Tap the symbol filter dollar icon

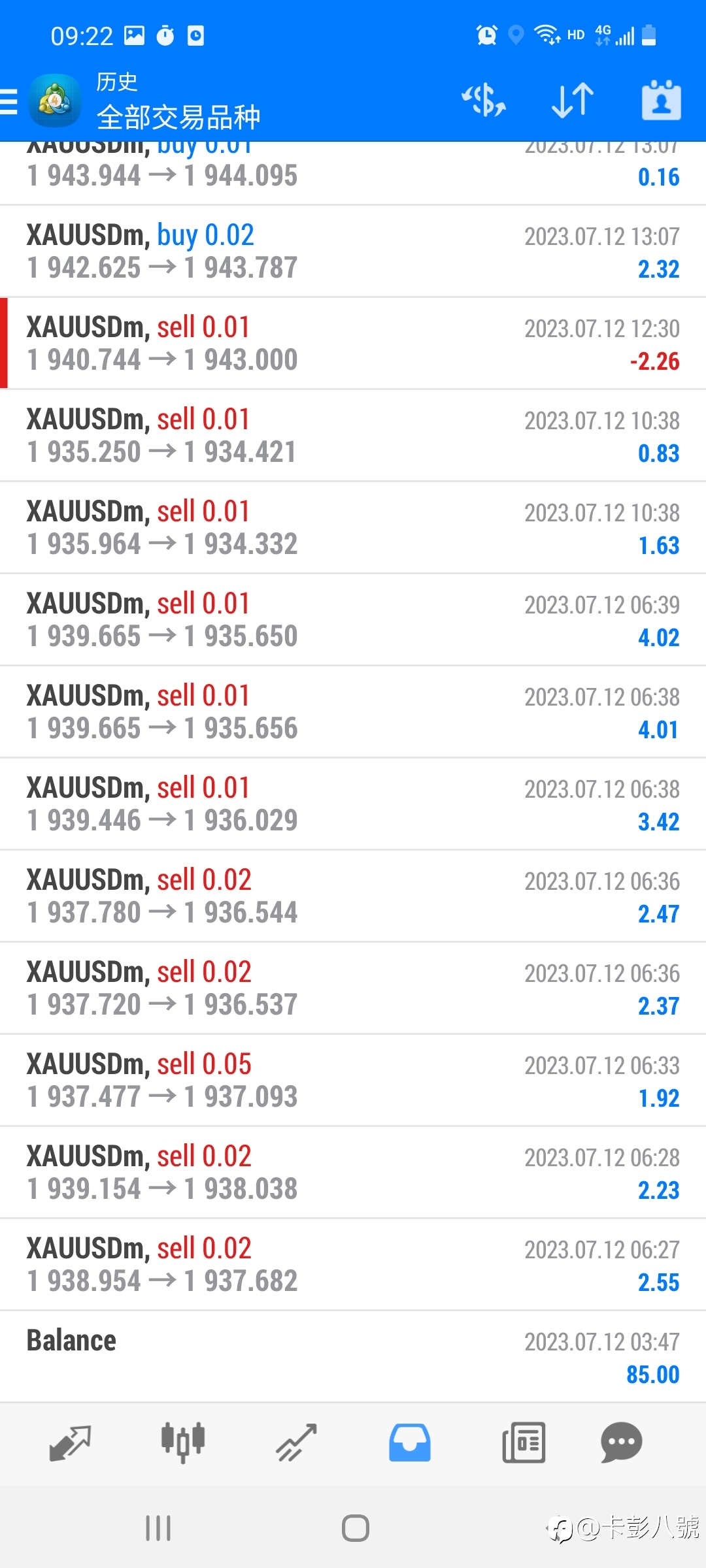tap(484, 101)
